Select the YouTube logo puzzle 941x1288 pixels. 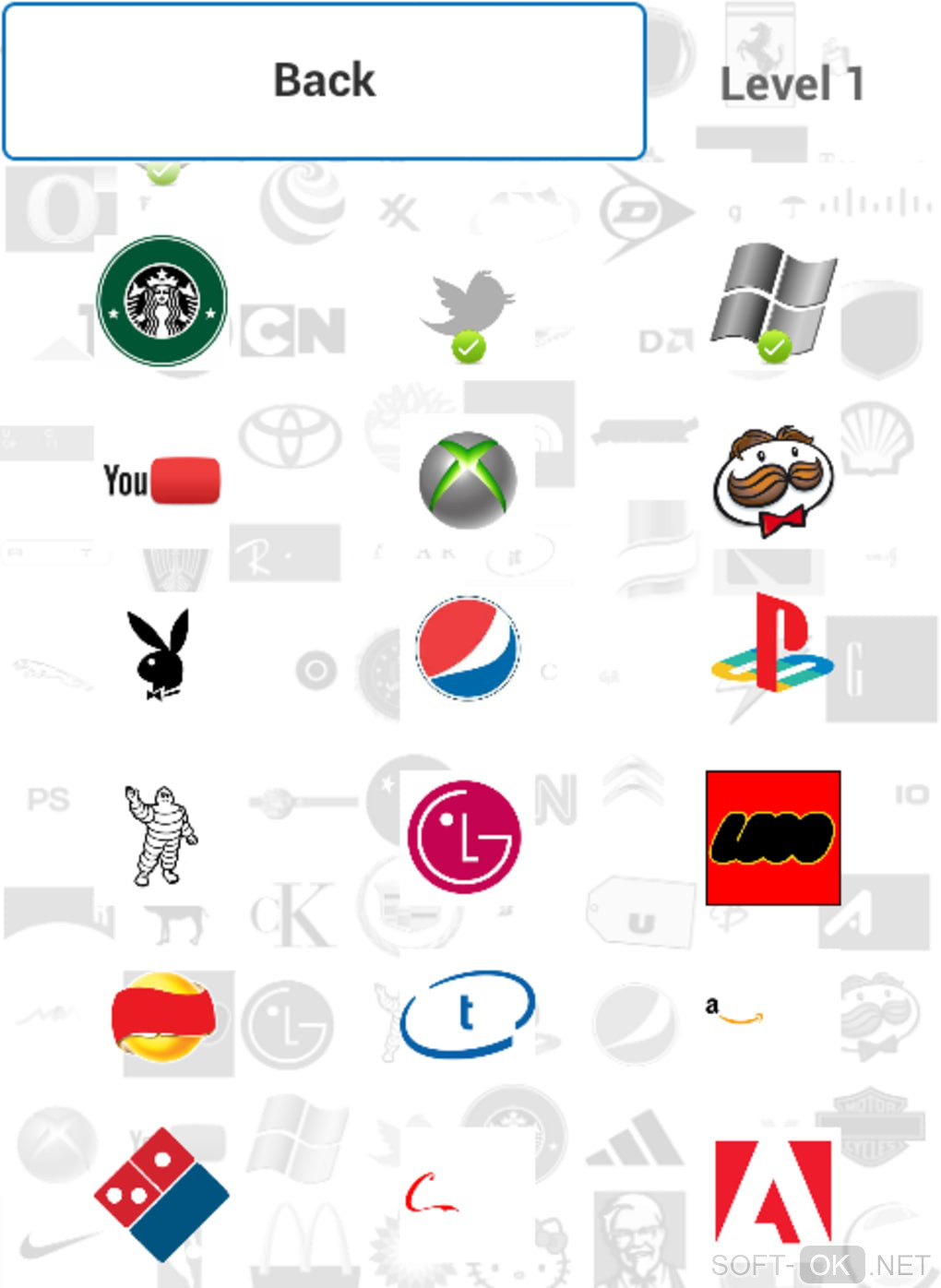point(162,481)
